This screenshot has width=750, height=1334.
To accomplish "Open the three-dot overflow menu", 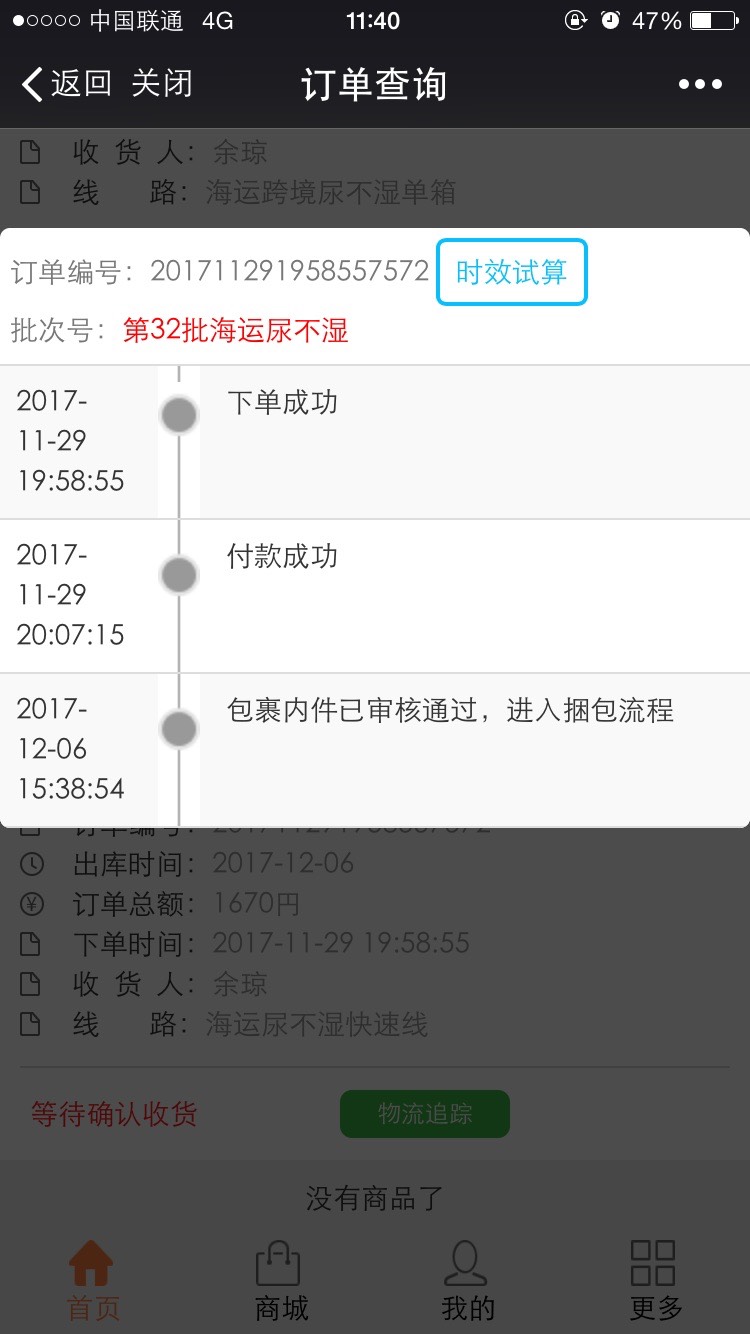I will point(700,85).
